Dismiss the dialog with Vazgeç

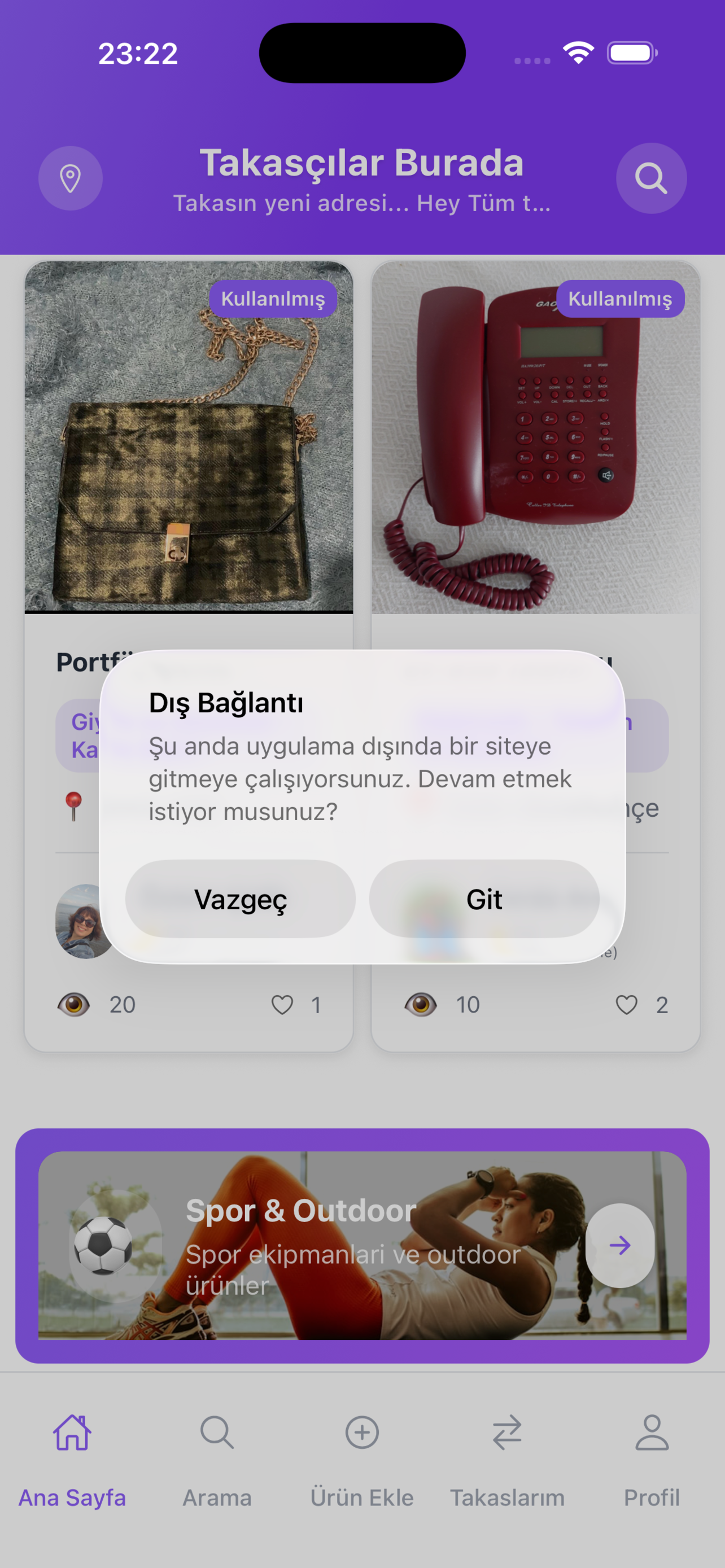coord(240,899)
